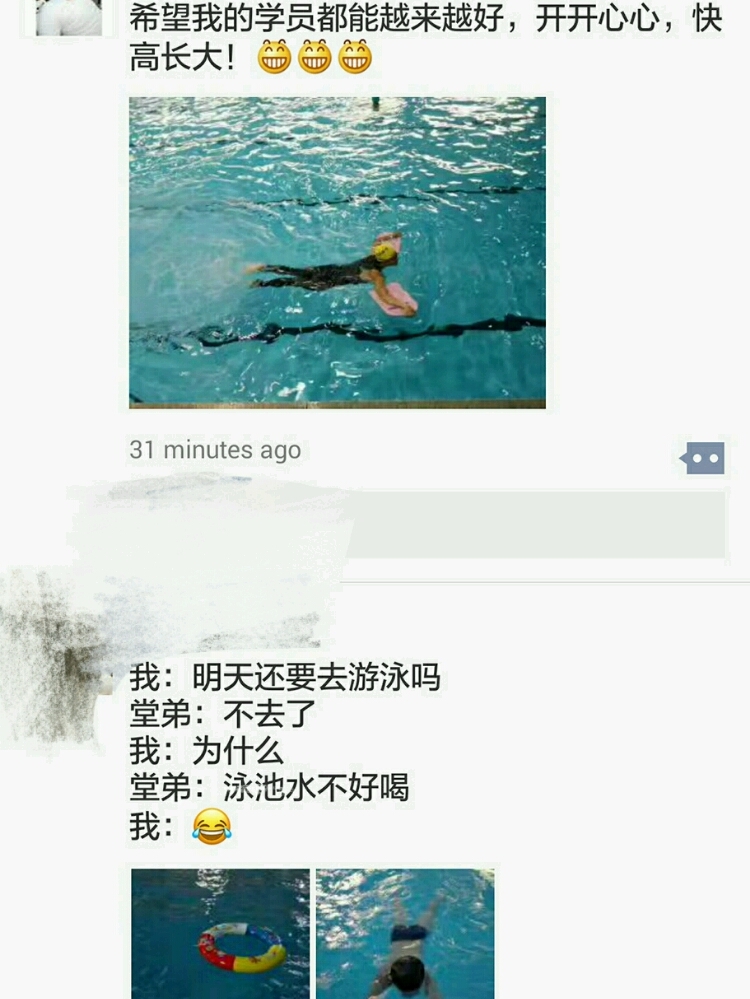Open the swim ring pool photo
Image resolution: width=750 pixels, height=999 pixels.
pos(220,933)
